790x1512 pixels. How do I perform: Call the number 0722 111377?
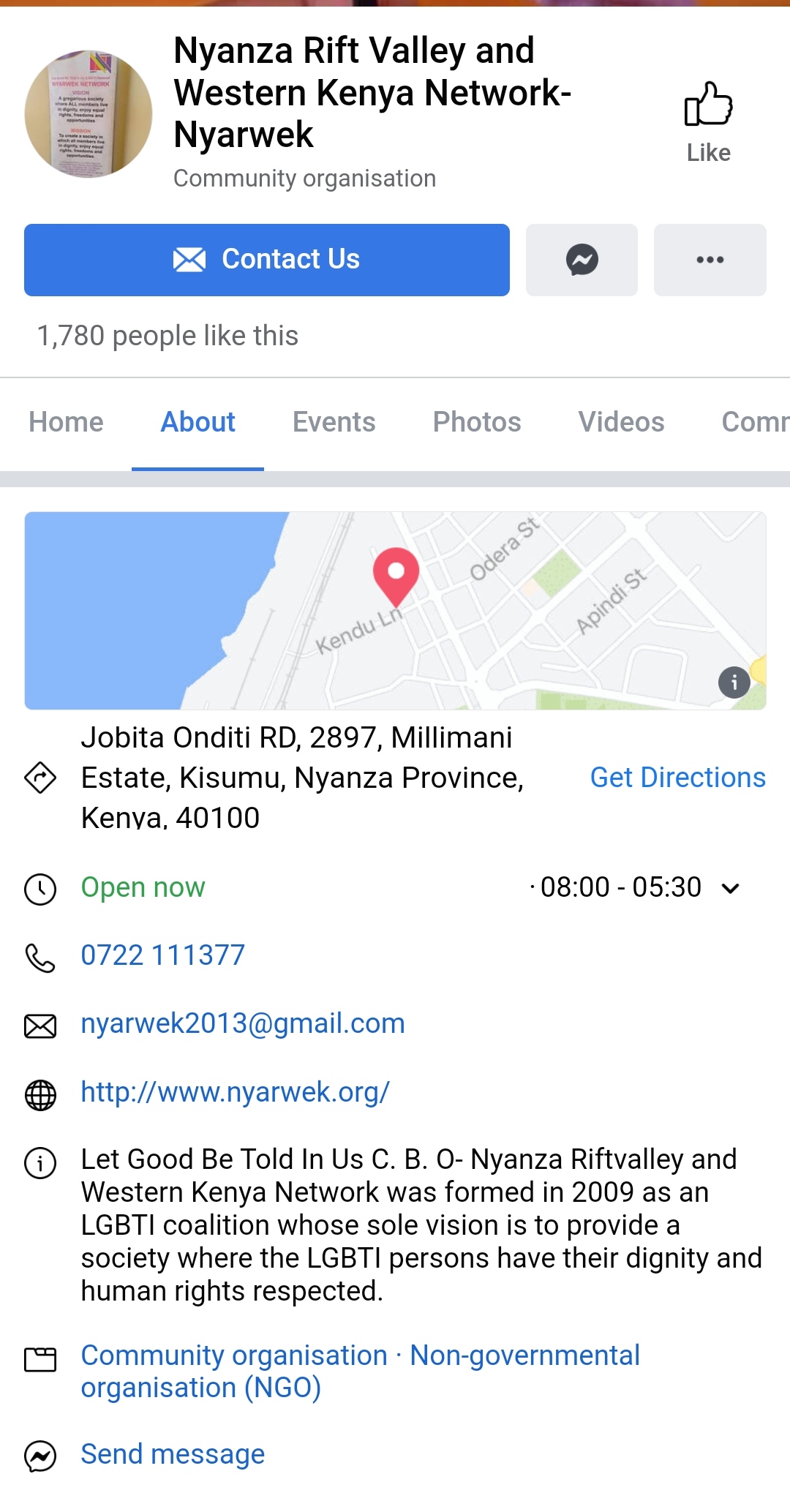click(162, 955)
